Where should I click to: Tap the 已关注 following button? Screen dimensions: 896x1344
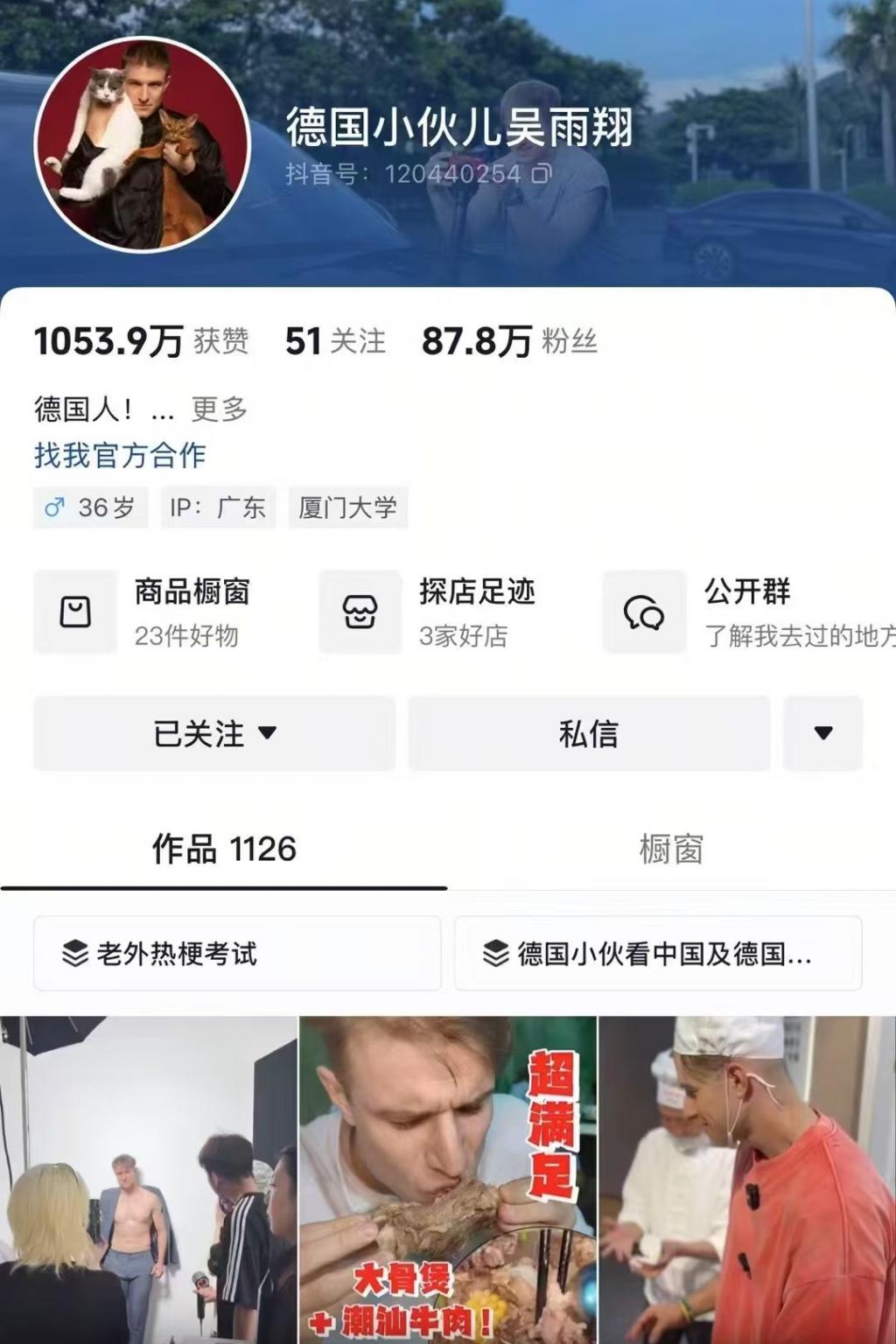214,733
